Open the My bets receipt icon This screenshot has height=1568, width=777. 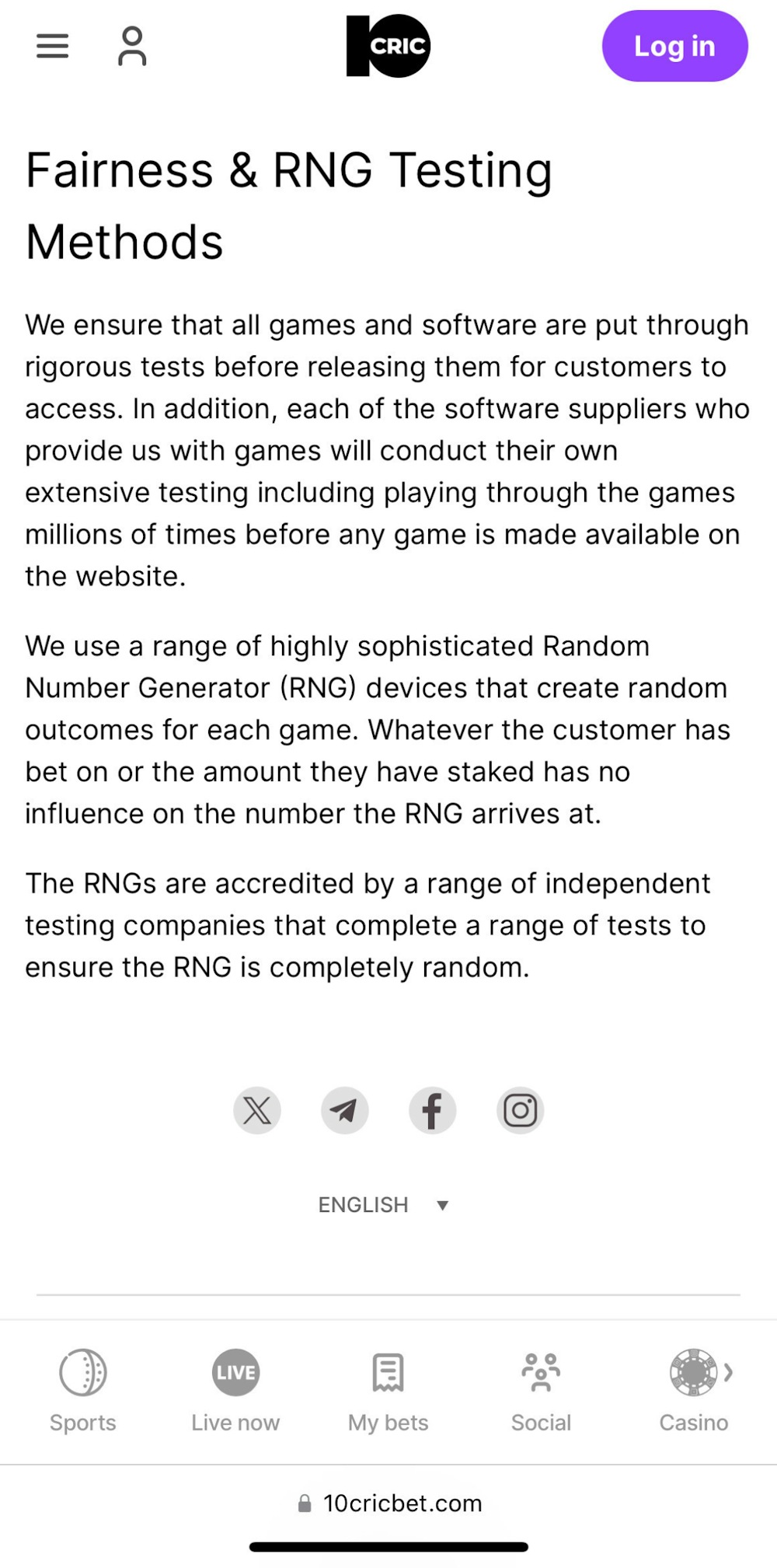(387, 1371)
